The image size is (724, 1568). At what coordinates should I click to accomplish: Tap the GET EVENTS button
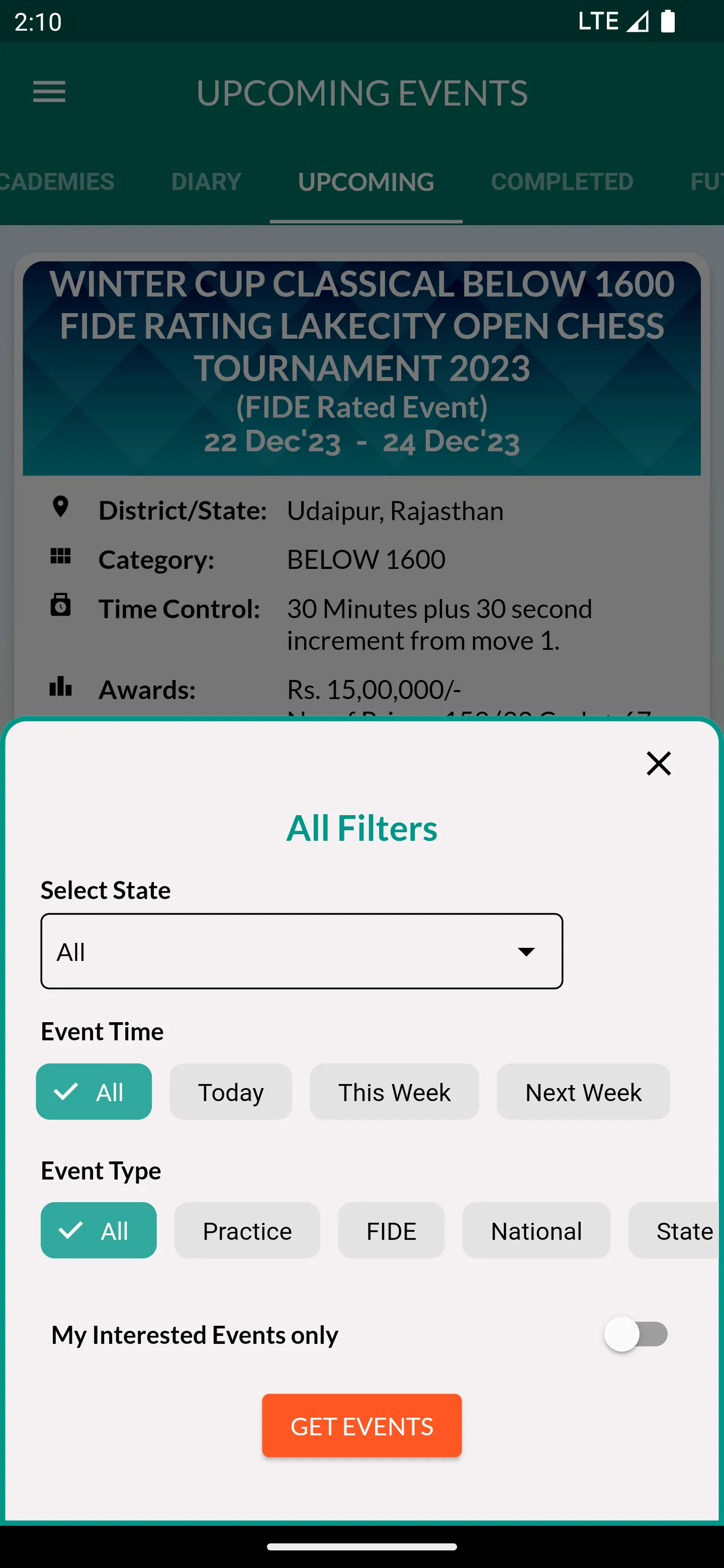[x=361, y=1426]
